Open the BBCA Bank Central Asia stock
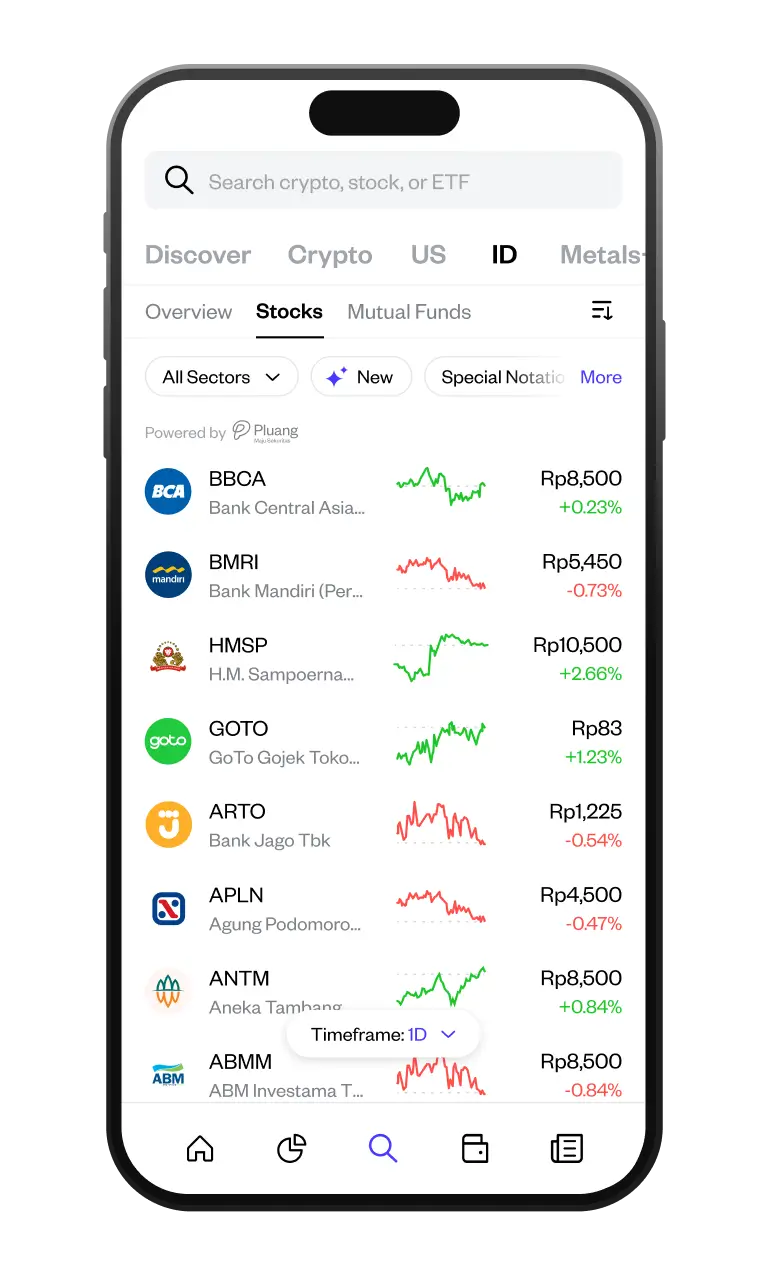769x1276 pixels. (383, 492)
